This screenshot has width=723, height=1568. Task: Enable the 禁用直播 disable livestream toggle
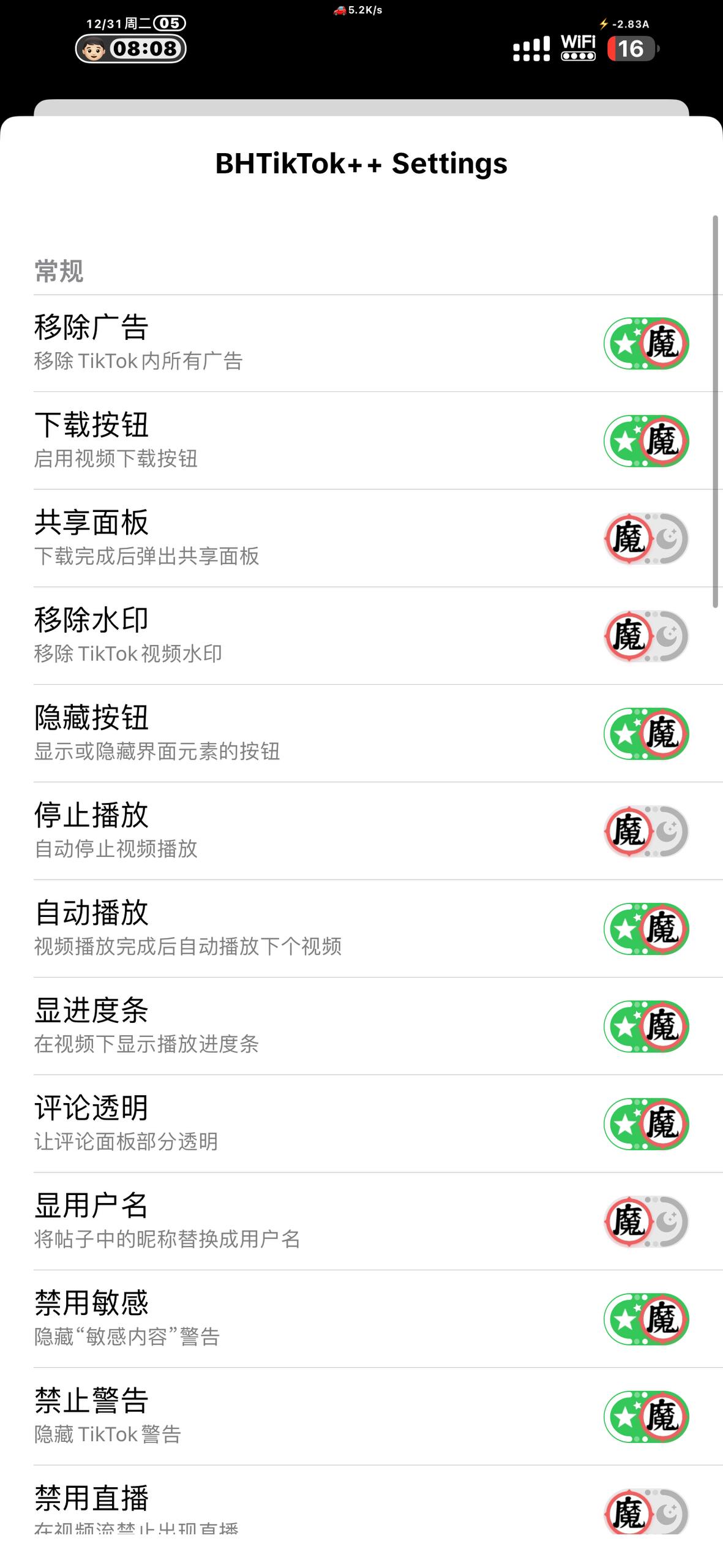pyautogui.click(x=645, y=1509)
